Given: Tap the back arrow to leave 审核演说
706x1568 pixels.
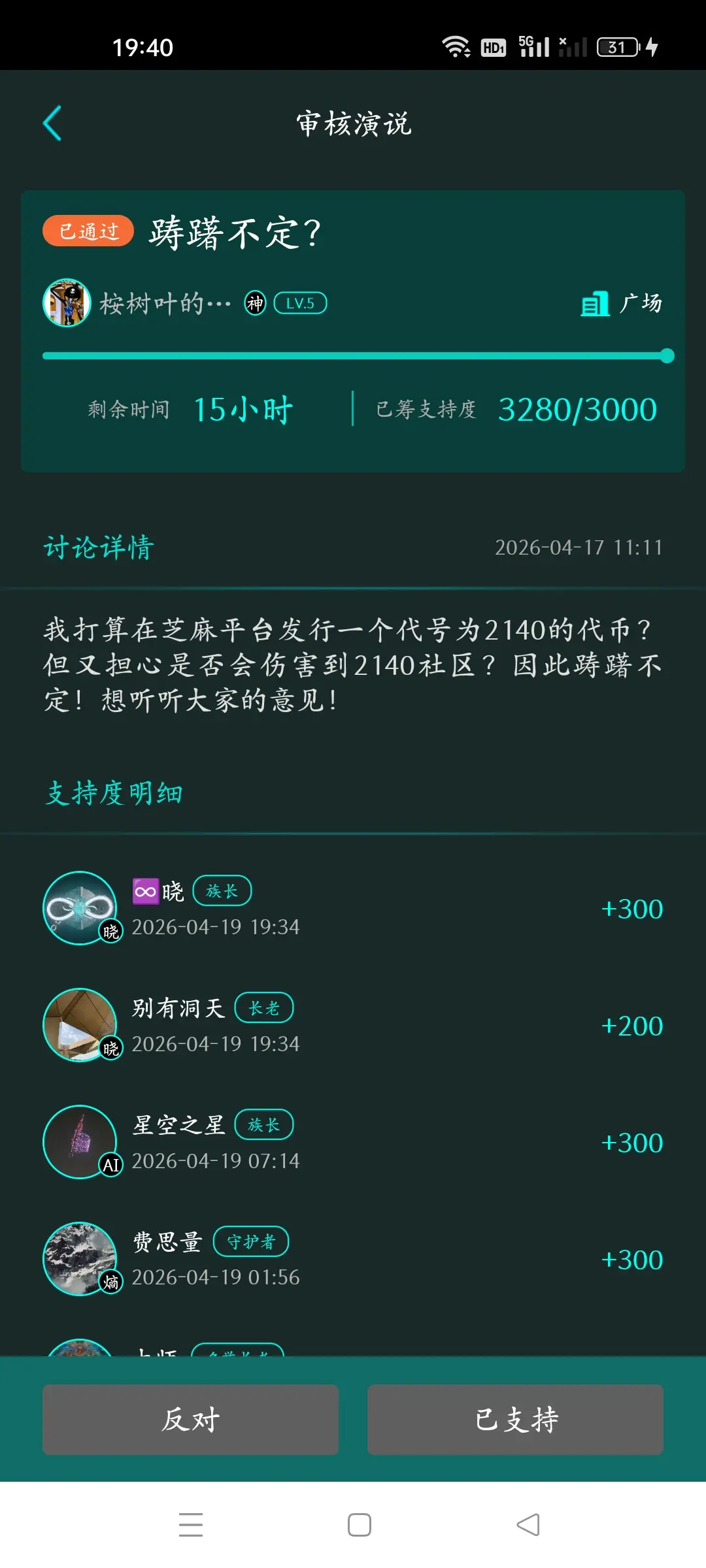Looking at the screenshot, I should [x=52, y=123].
